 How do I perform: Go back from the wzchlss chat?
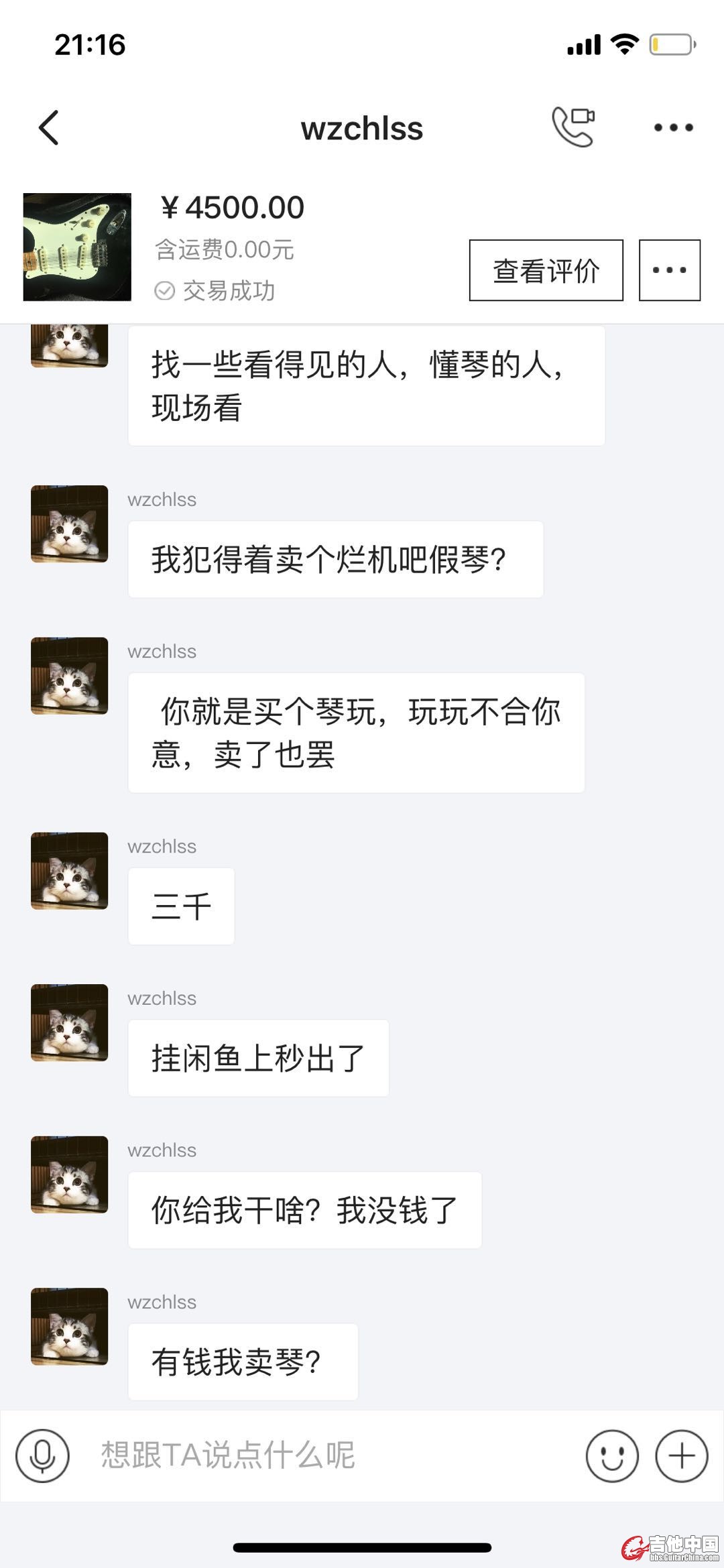pyautogui.click(x=49, y=127)
